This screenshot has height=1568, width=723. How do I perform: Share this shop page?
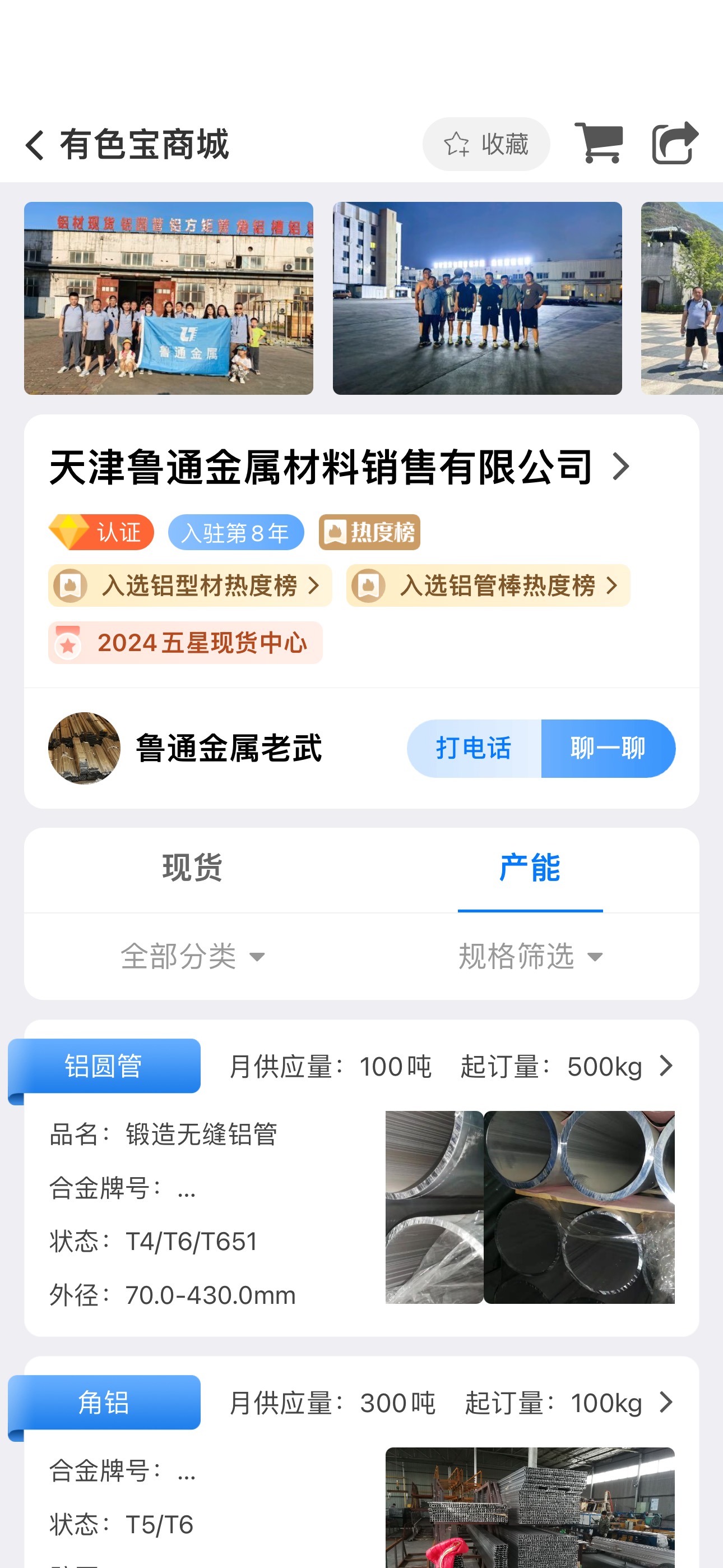click(x=675, y=143)
